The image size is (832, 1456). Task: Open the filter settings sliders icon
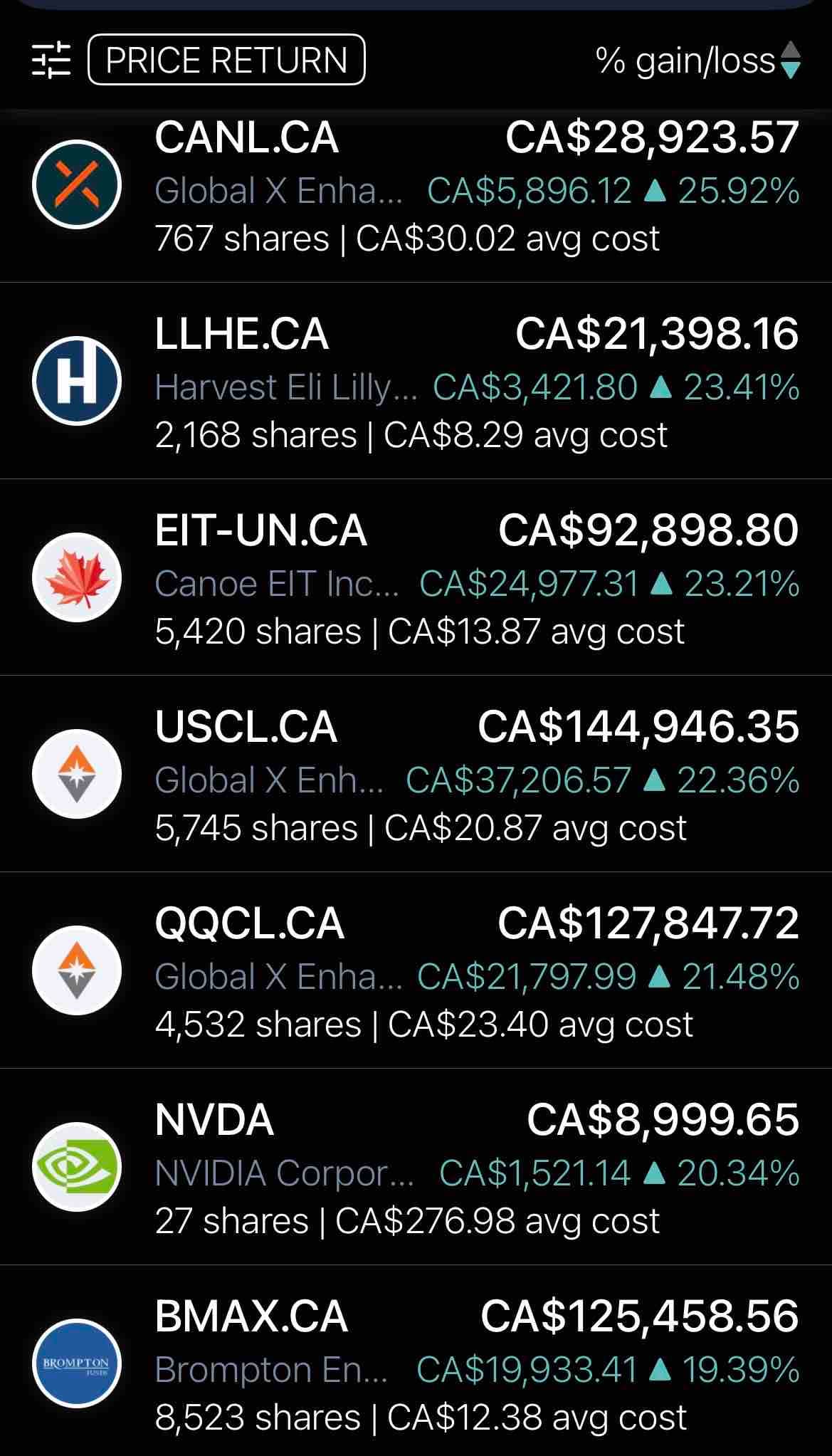tap(51, 60)
